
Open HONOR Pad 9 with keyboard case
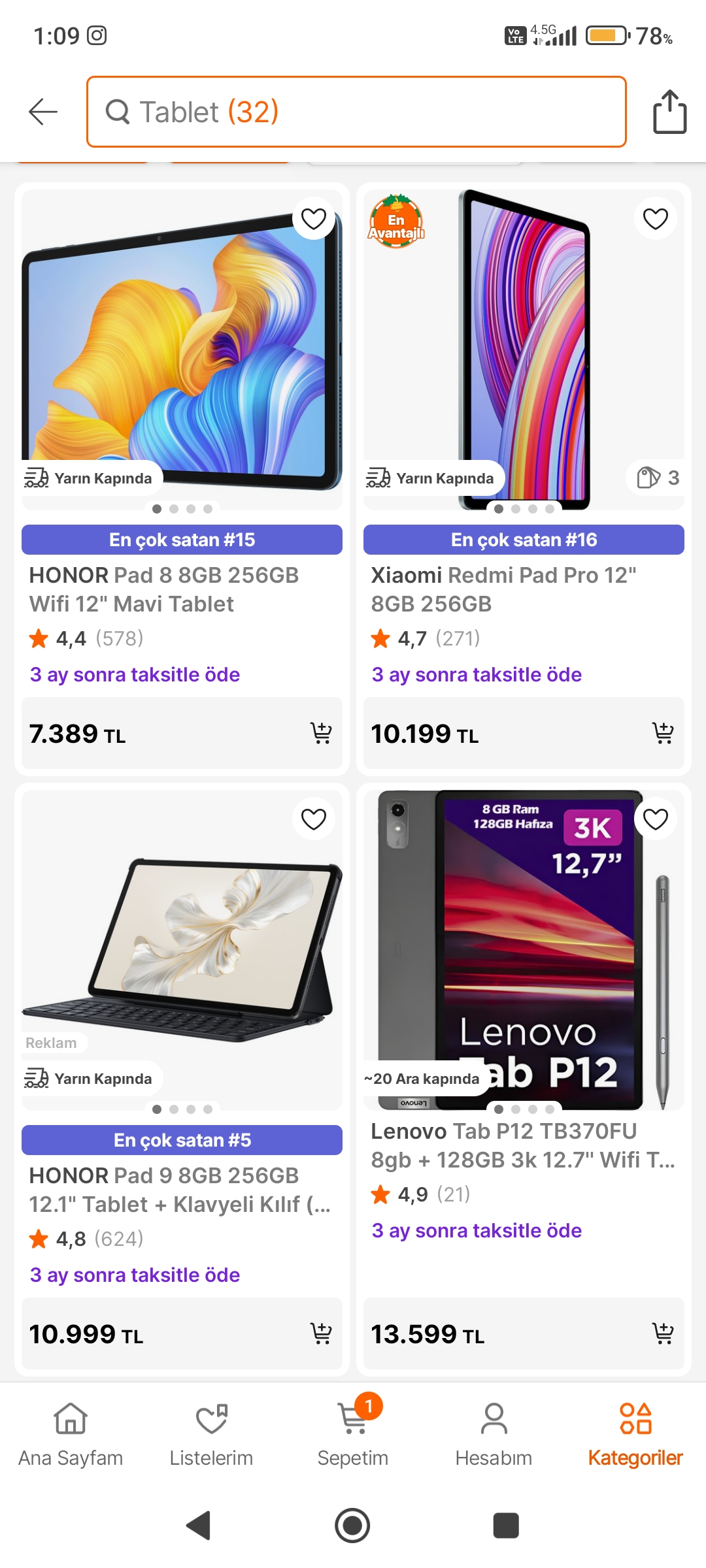[180, 1189]
